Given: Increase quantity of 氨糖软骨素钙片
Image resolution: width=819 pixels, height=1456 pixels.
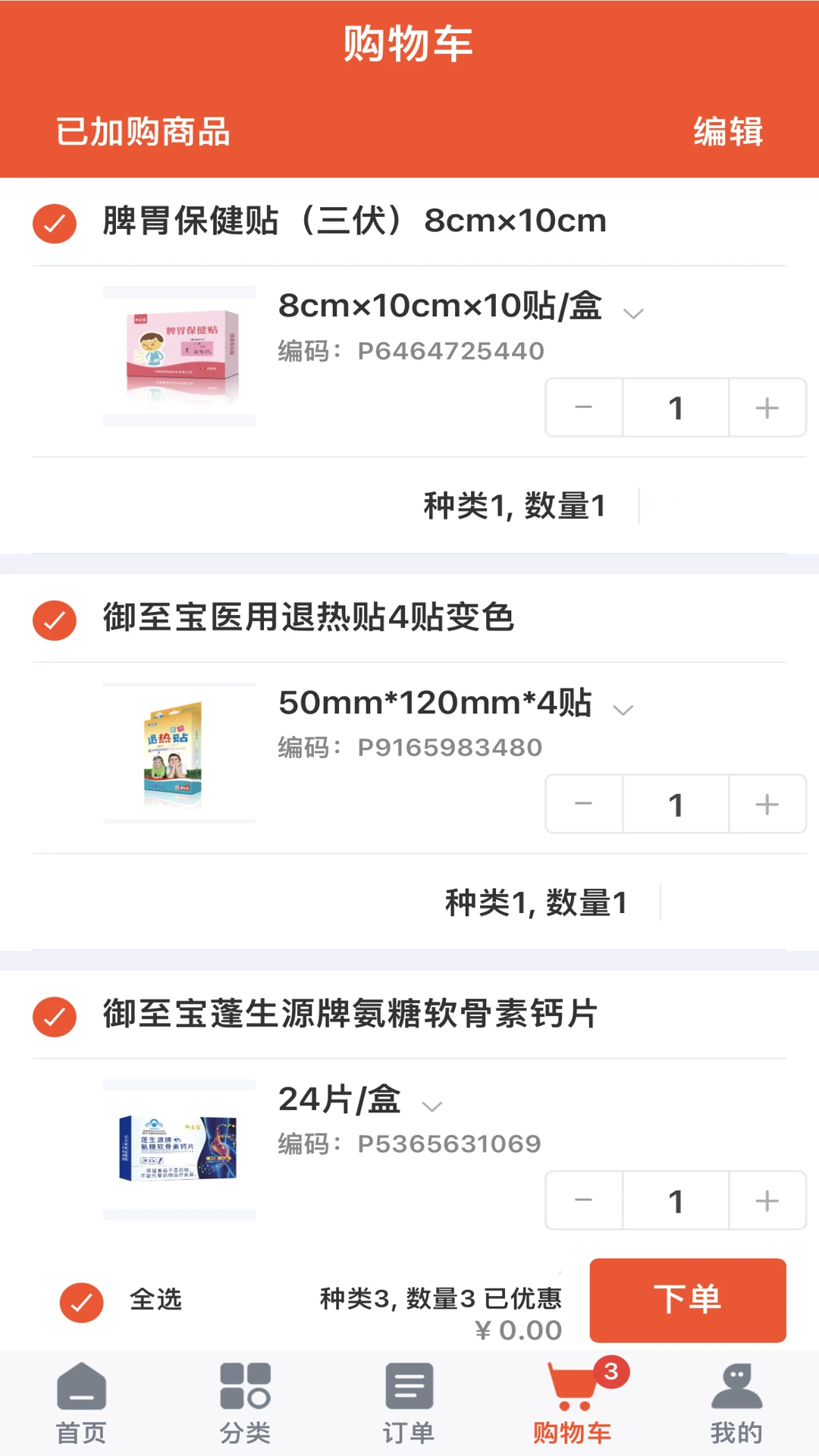Looking at the screenshot, I should (x=767, y=1201).
